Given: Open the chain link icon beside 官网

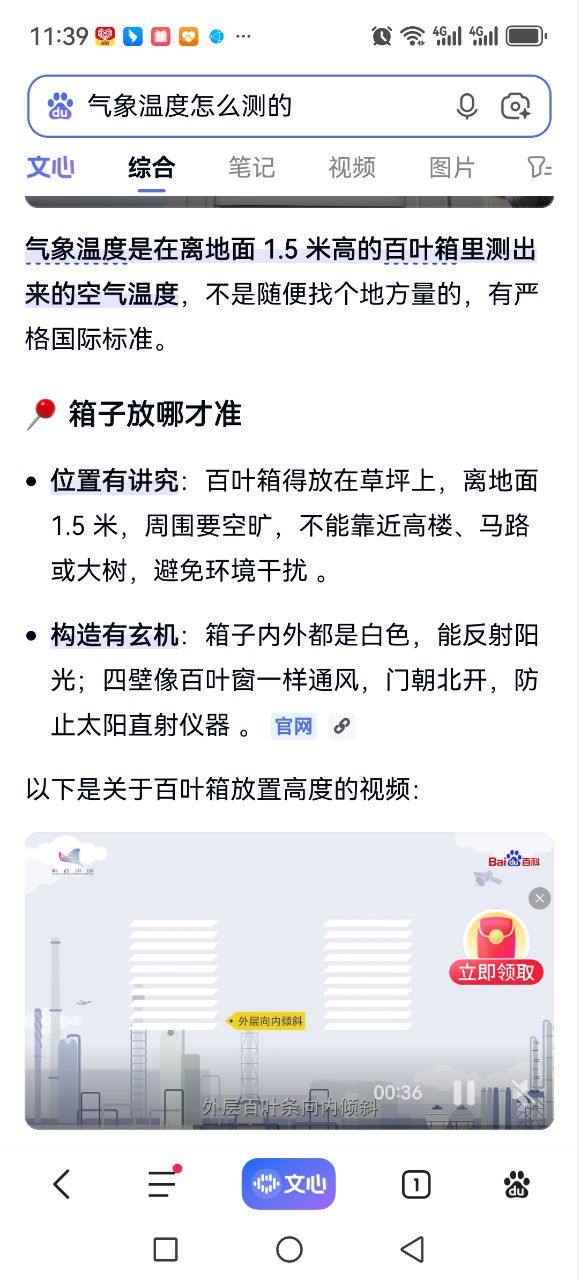Looking at the screenshot, I should coord(342,726).
